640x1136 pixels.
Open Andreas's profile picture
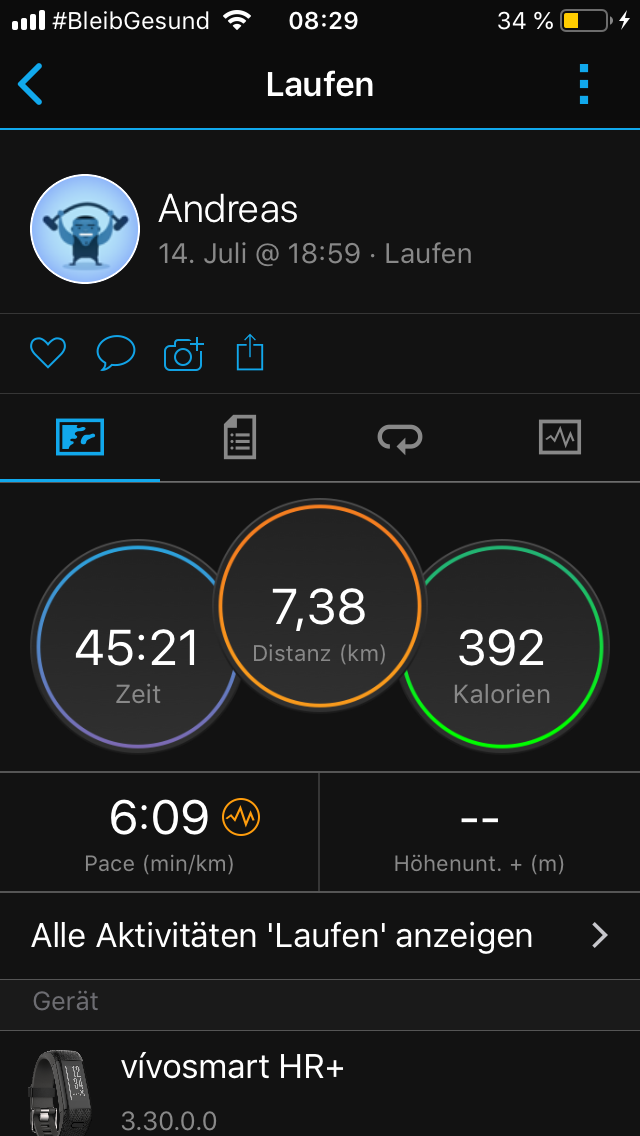[x=85, y=229]
